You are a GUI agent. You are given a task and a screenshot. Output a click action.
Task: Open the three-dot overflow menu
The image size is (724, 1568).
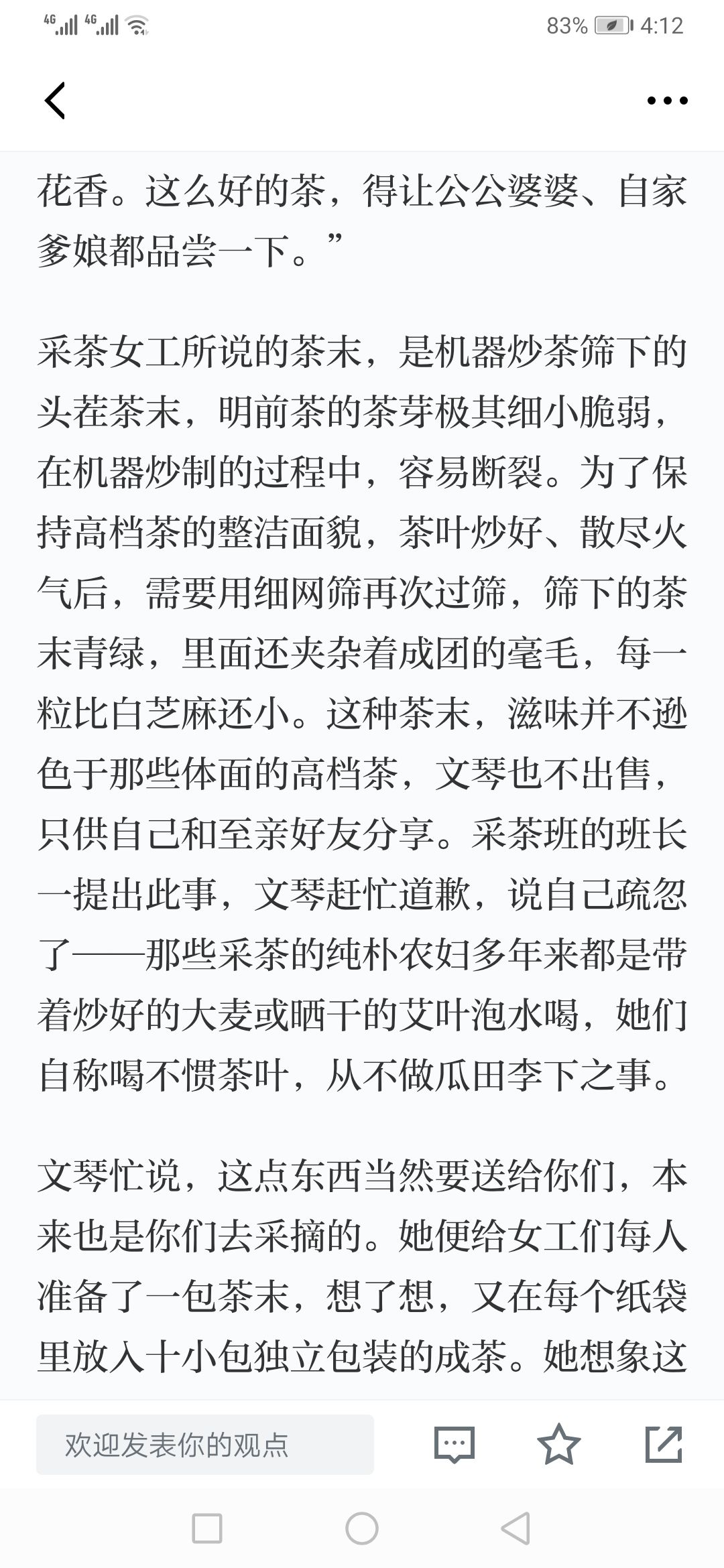[x=667, y=101]
